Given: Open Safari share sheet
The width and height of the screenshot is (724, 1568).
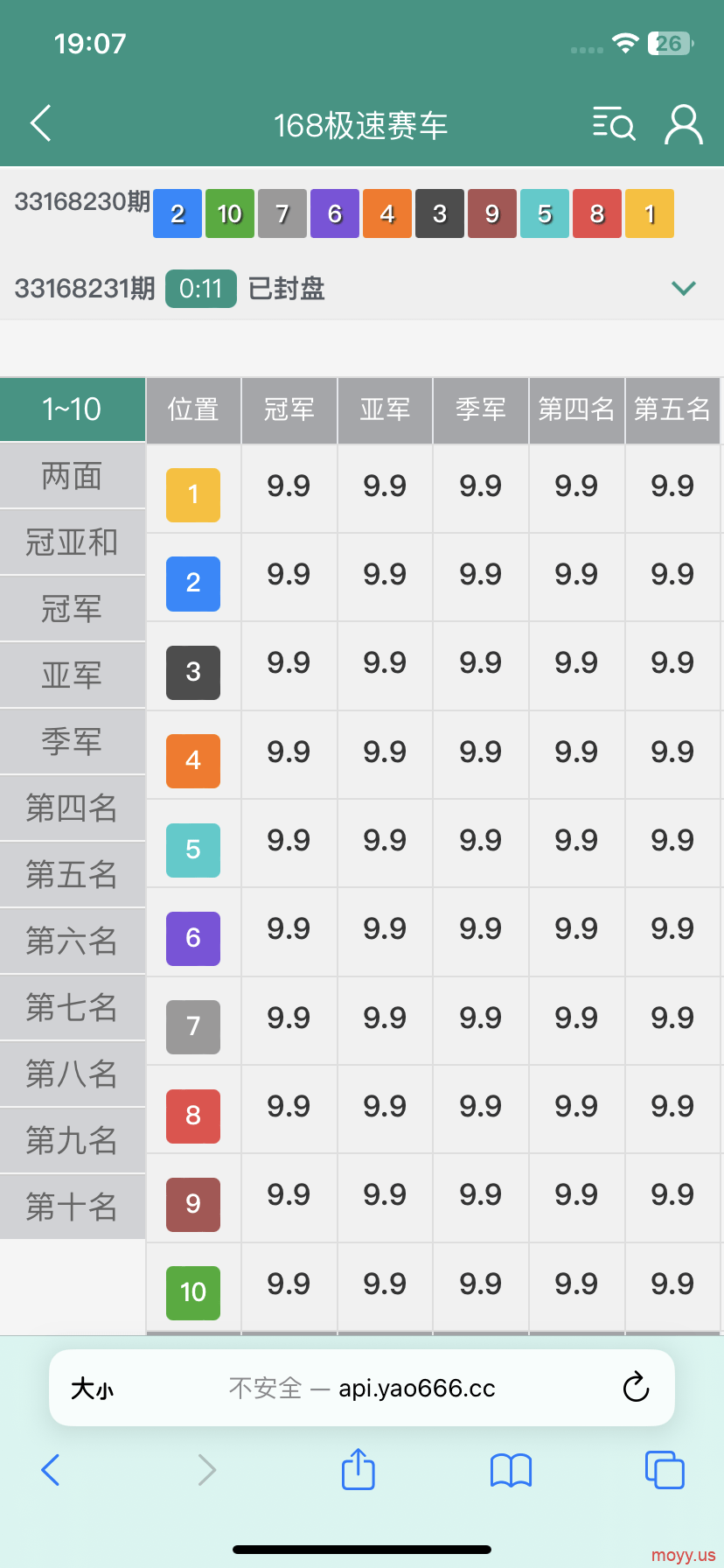Looking at the screenshot, I should [359, 1469].
